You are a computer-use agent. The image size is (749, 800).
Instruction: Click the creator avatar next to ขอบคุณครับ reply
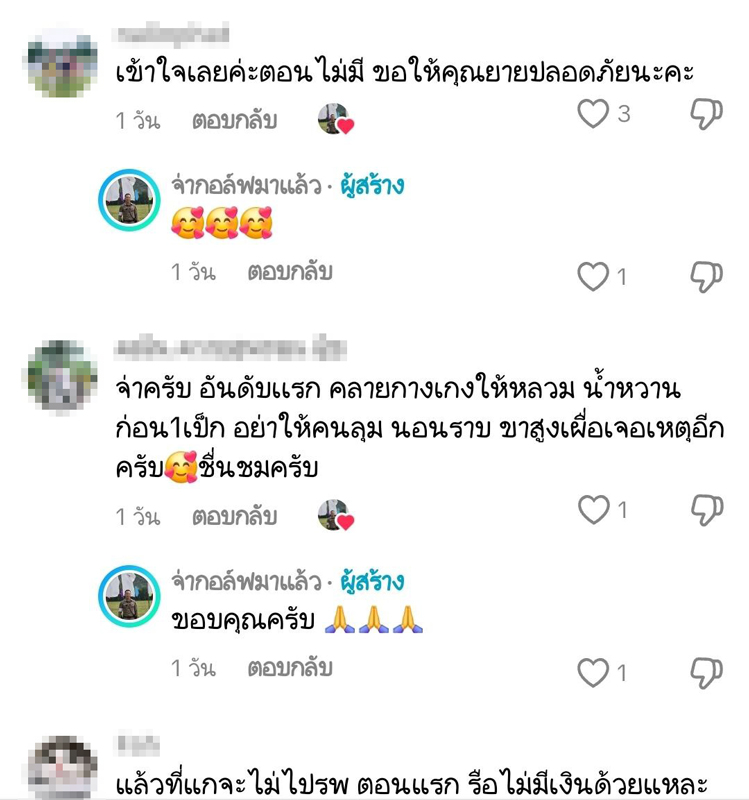(x=128, y=596)
